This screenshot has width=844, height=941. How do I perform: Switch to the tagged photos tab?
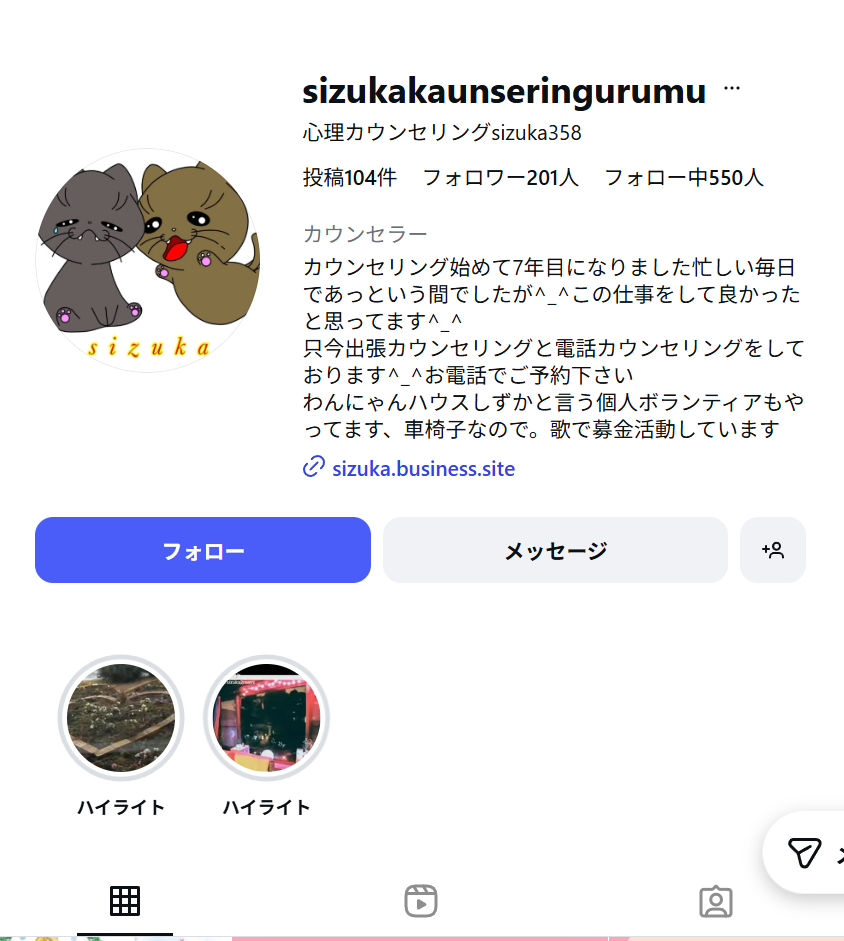[x=715, y=901]
